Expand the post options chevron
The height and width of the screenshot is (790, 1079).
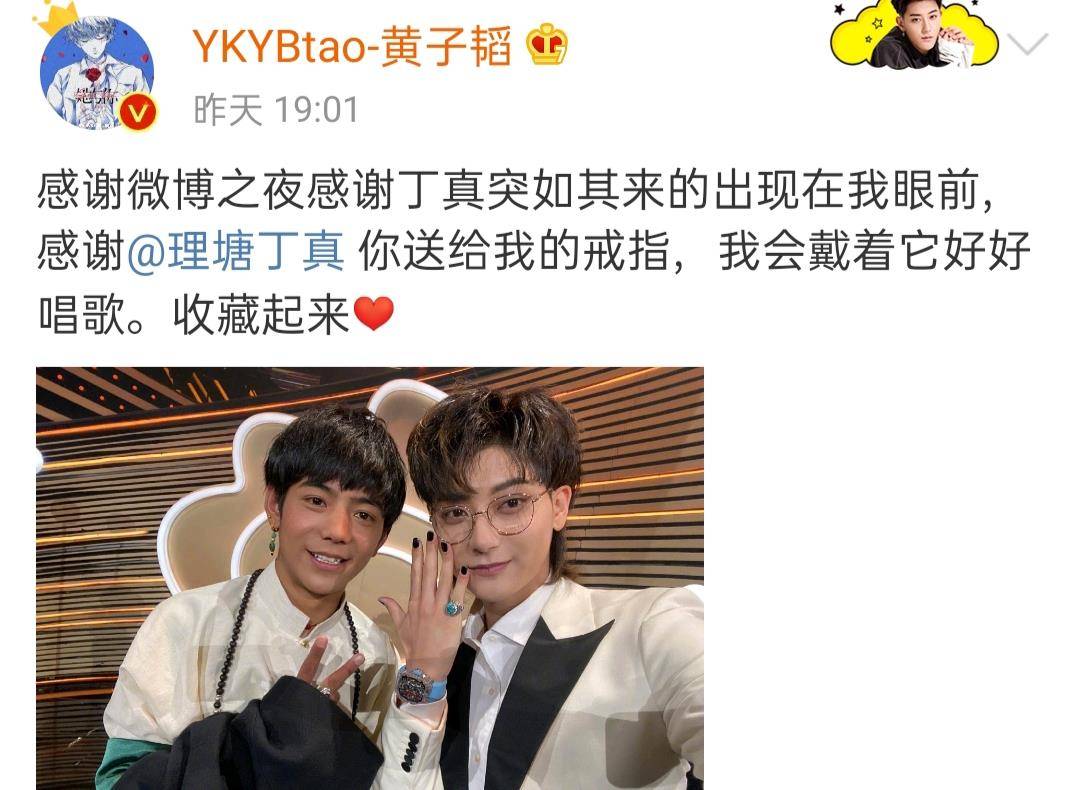coord(1029,44)
